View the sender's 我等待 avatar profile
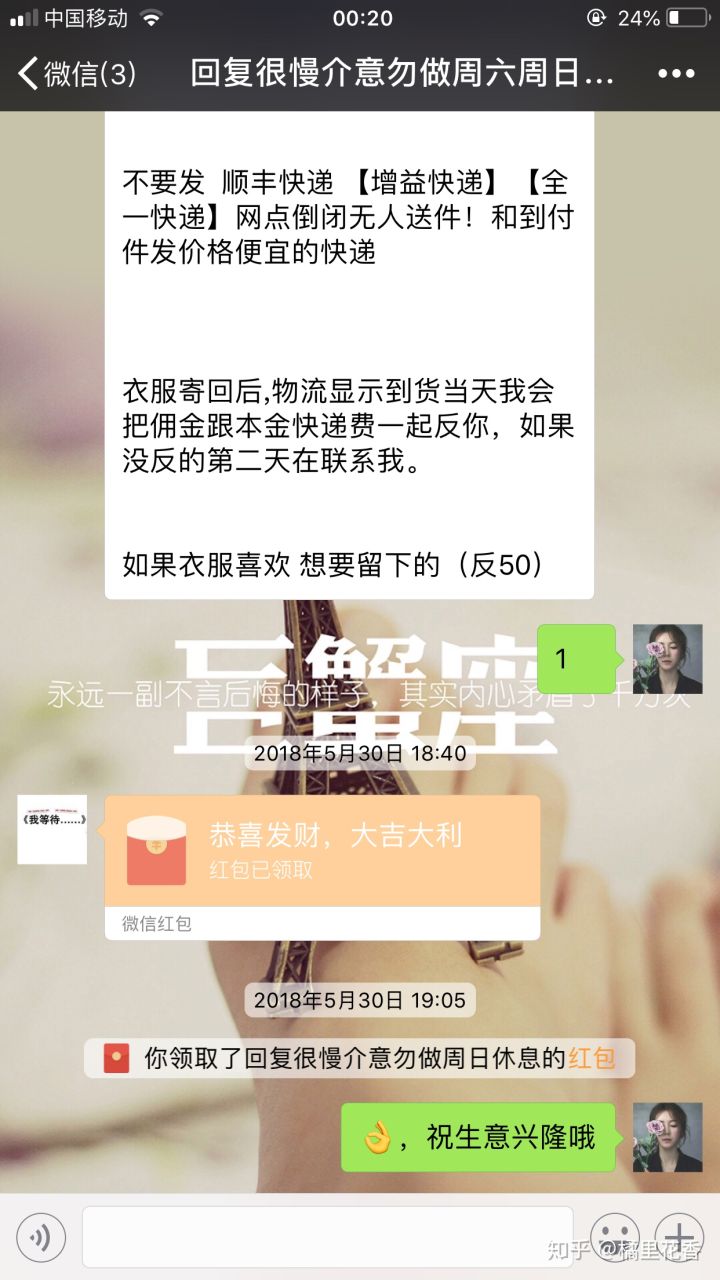The width and height of the screenshot is (720, 1280). point(52,830)
